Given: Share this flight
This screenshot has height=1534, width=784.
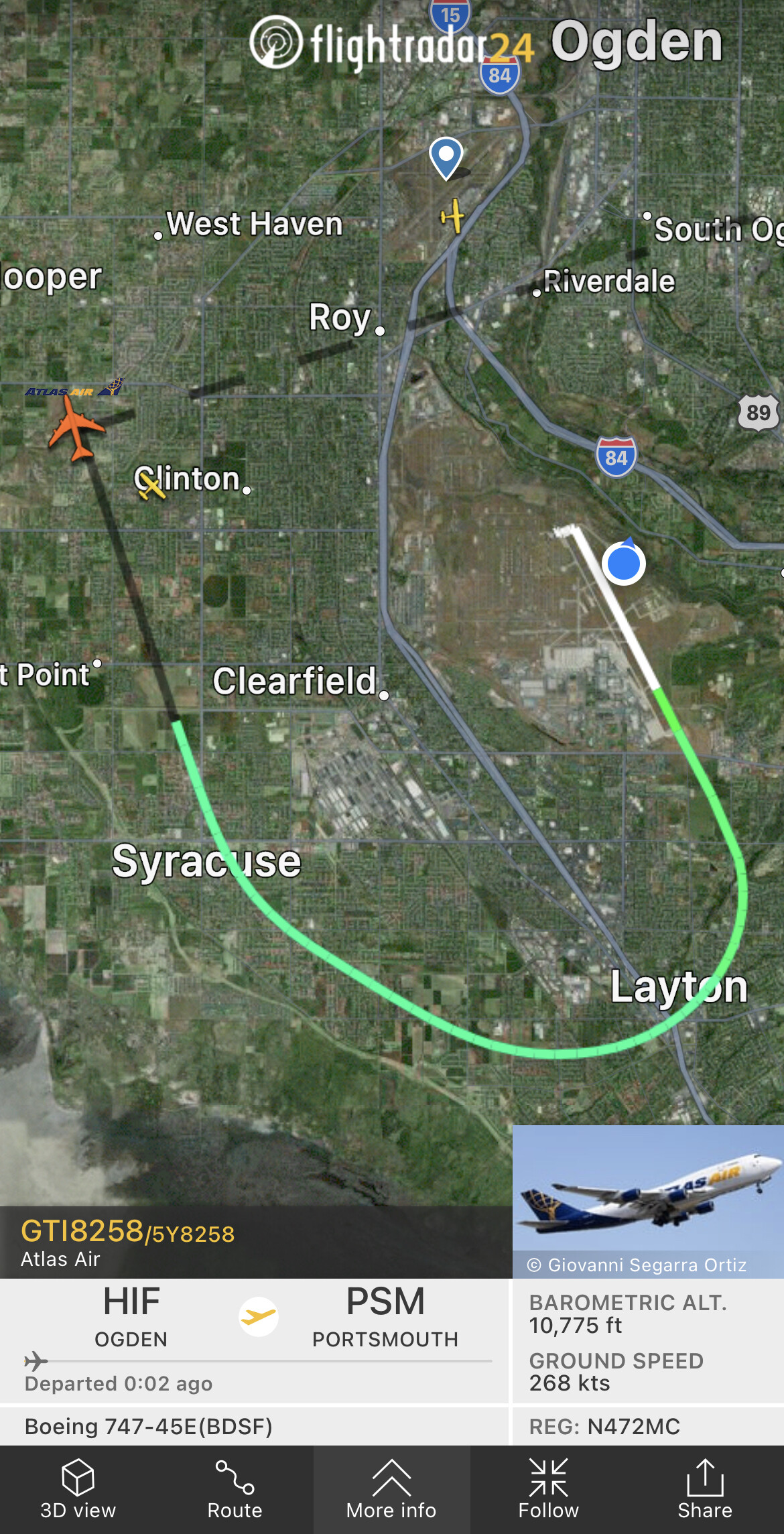Looking at the screenshot, I should (x=705, y=1489).
